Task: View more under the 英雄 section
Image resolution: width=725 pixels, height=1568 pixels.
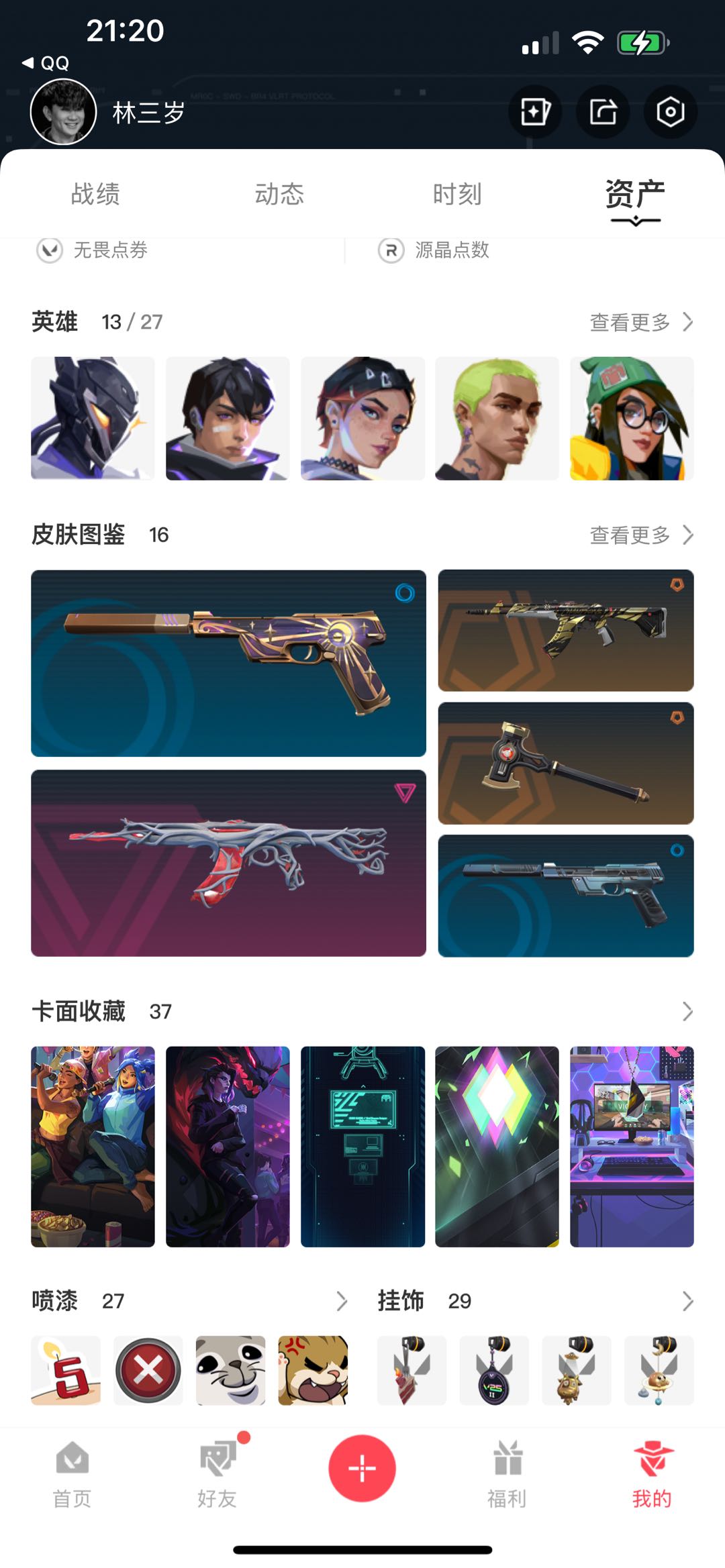Action: 640,322
